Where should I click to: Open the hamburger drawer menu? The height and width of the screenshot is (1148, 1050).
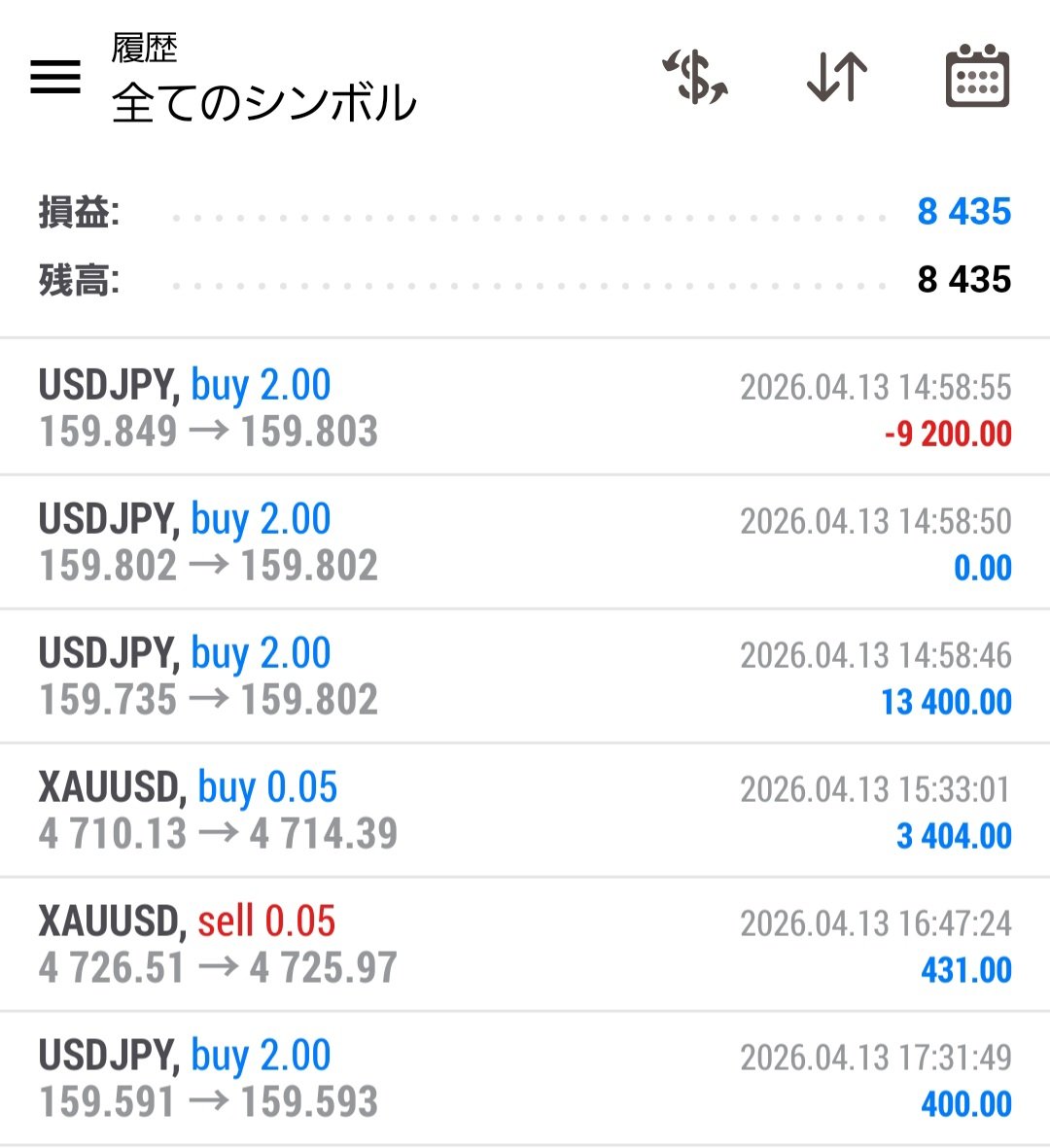coord(55,77)
